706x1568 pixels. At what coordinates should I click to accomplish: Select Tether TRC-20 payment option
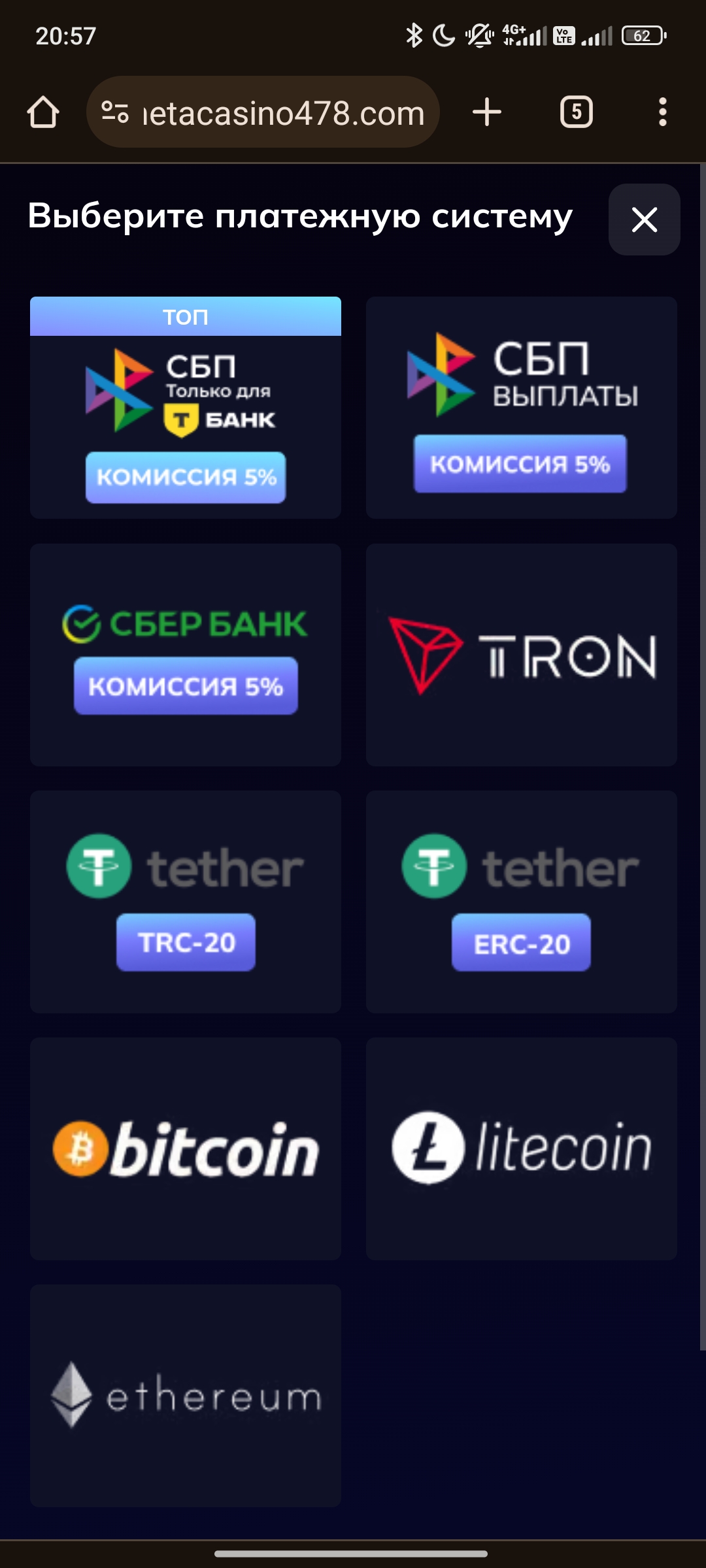[x=186, y=902]
